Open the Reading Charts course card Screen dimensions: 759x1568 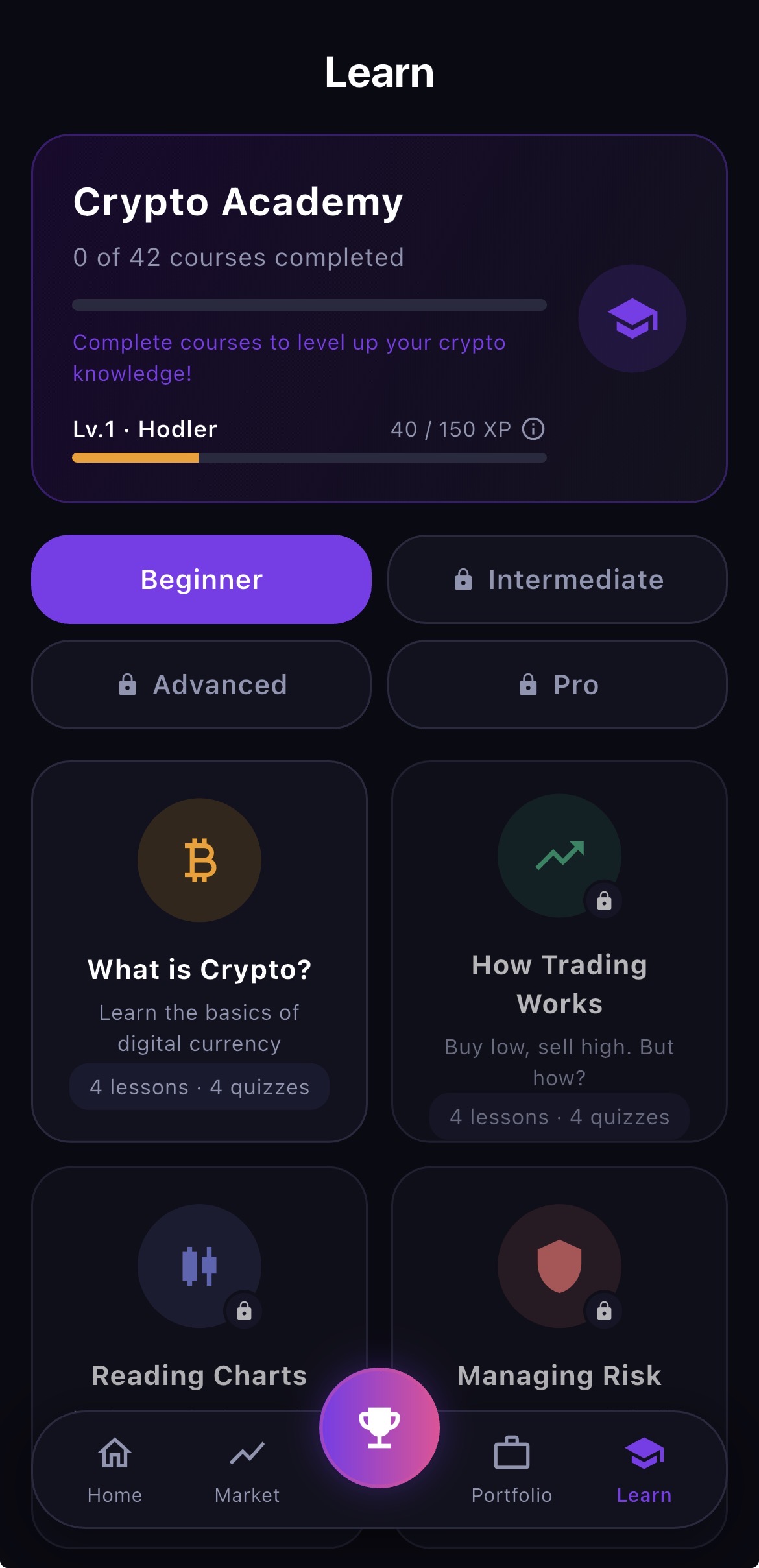(200, 1375)
